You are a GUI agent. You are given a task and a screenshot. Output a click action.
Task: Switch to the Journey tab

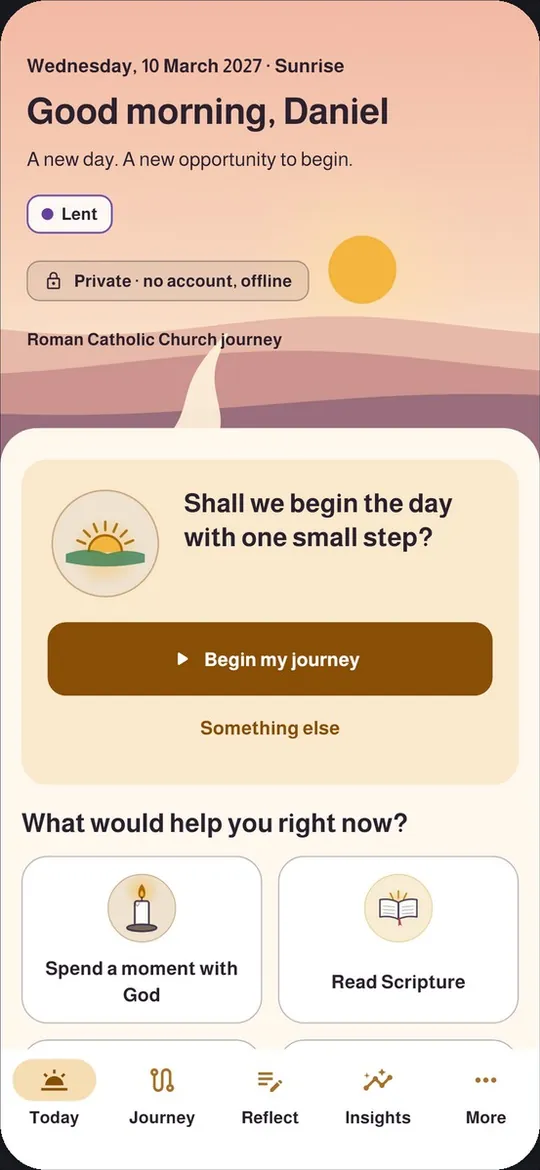(x=162, y=1096)
